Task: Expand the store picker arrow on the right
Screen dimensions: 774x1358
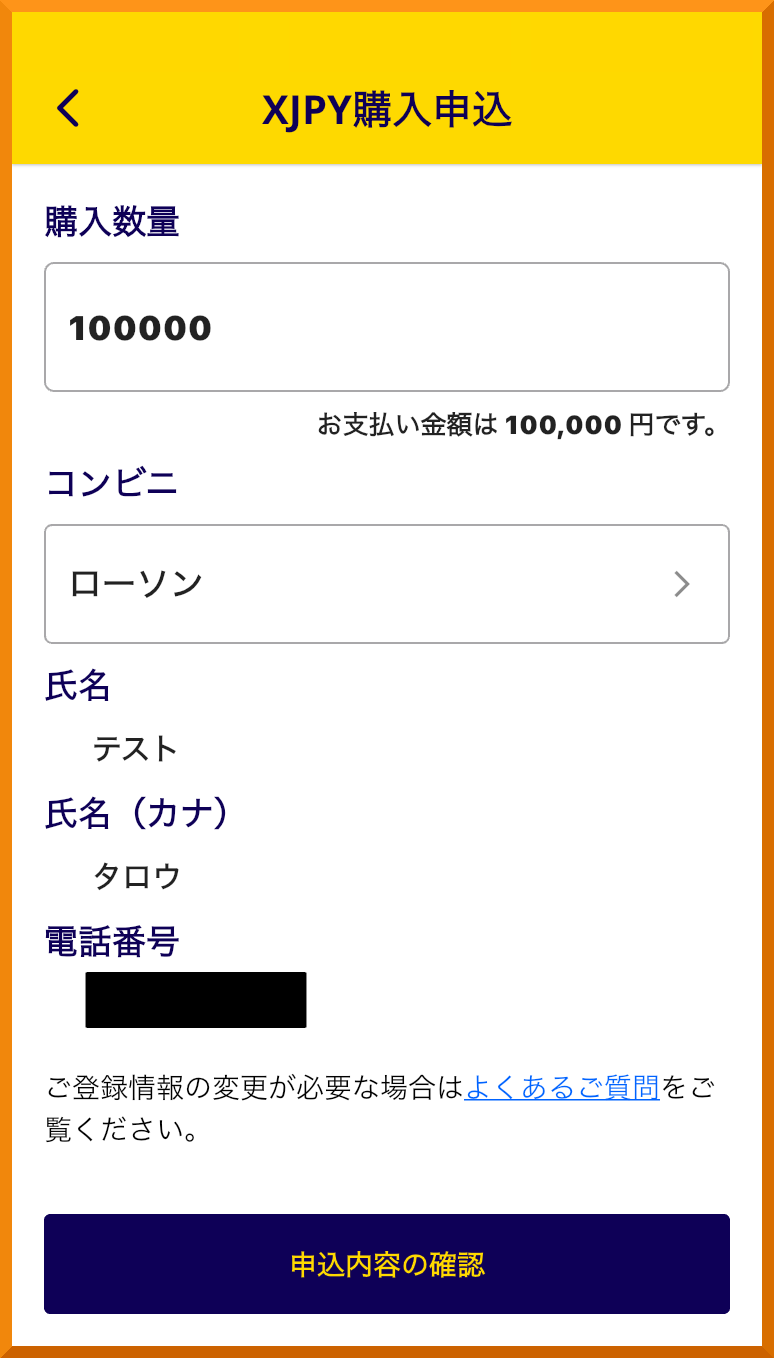Action: pyautogui.click(x=683, y=585)
